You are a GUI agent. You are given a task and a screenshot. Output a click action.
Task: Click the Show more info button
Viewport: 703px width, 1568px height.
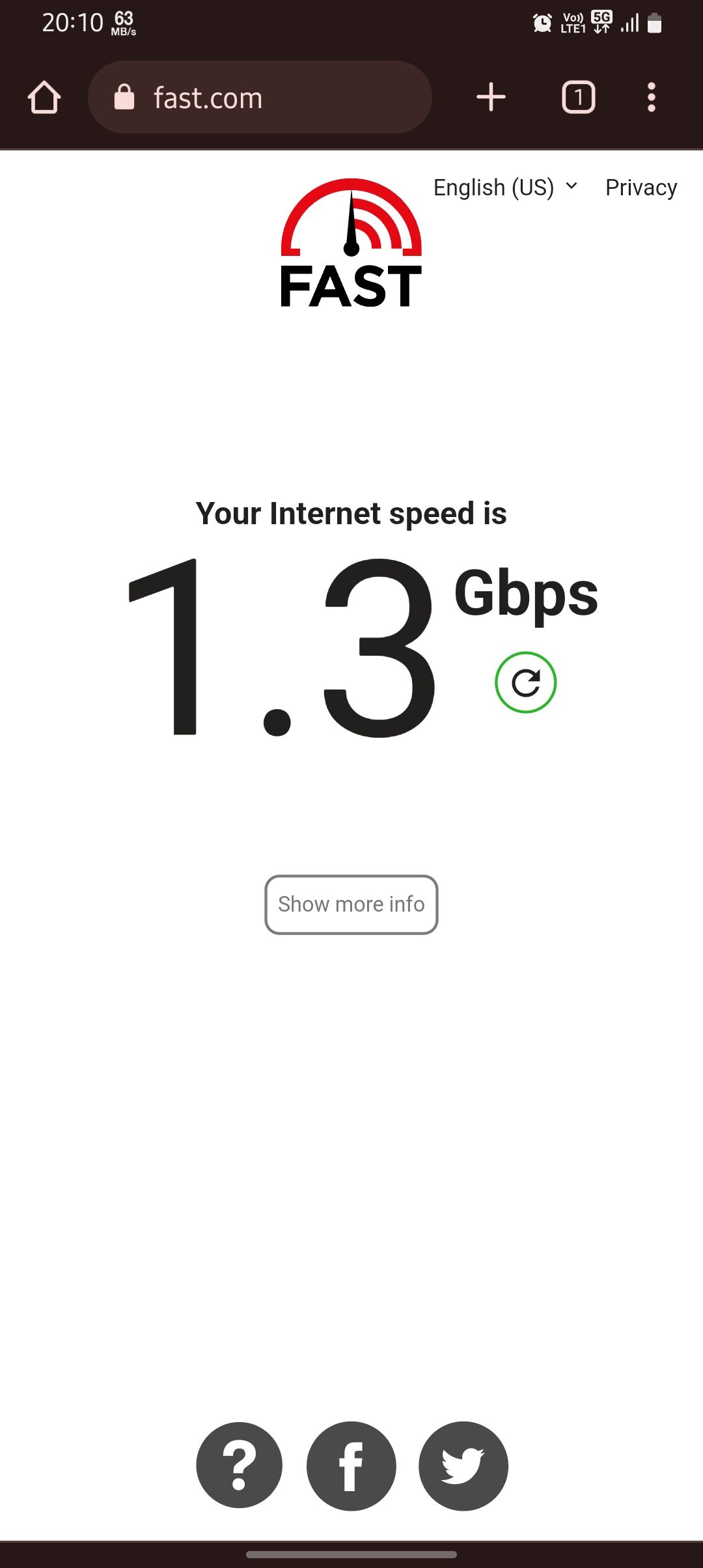(x=351, y=904)
